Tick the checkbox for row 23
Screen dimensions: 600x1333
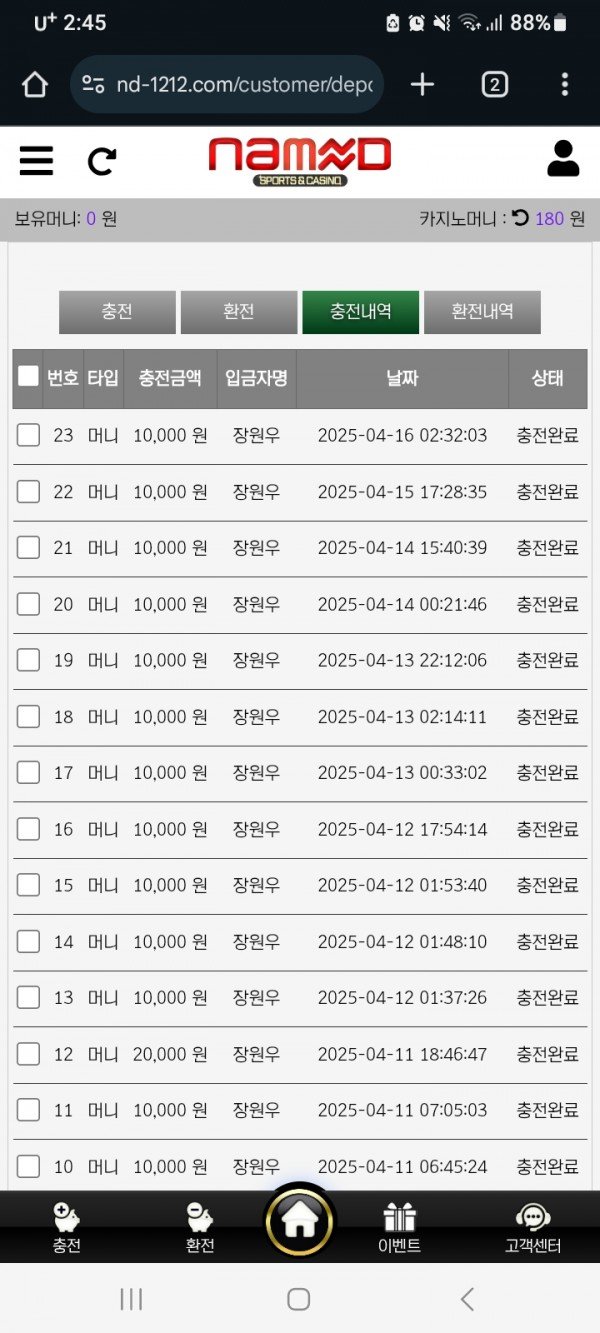(x=28, y=435)
